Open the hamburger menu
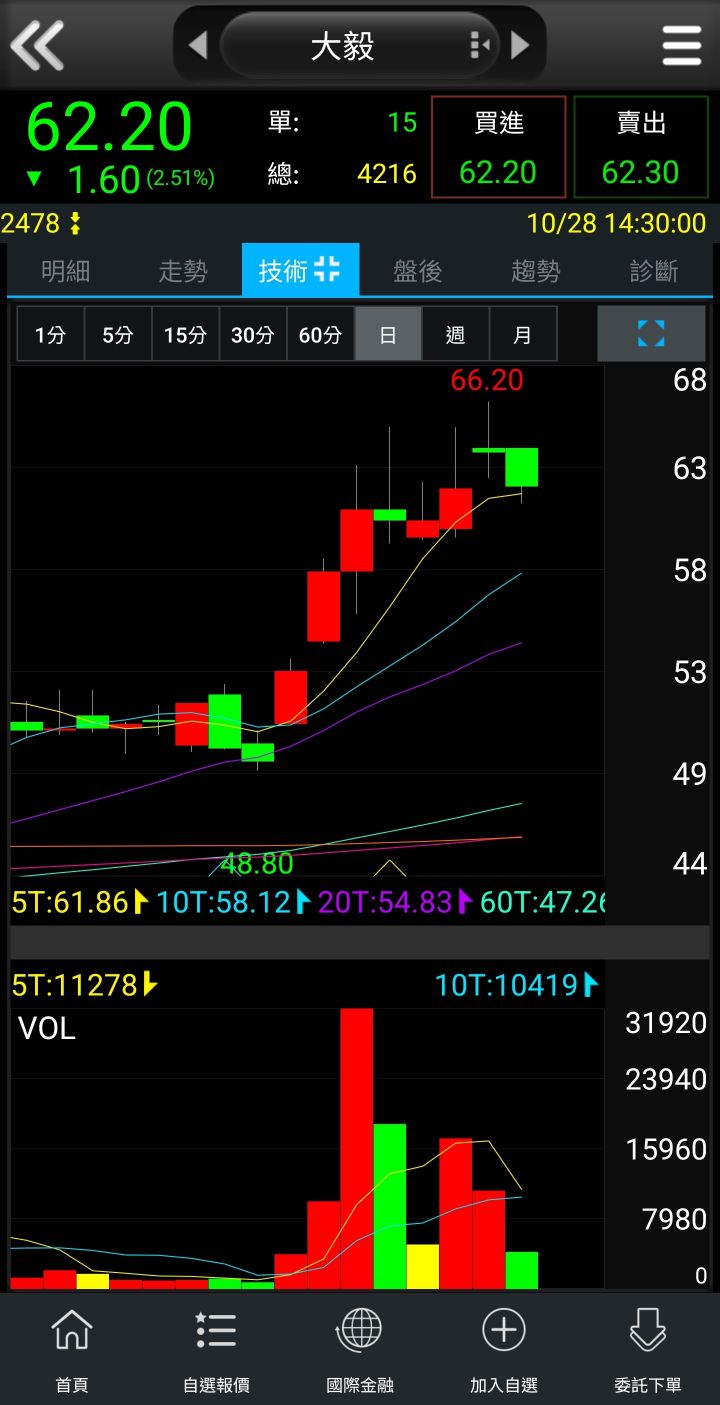The width and height of the screenshot is (720, 1405). point(681,45)
